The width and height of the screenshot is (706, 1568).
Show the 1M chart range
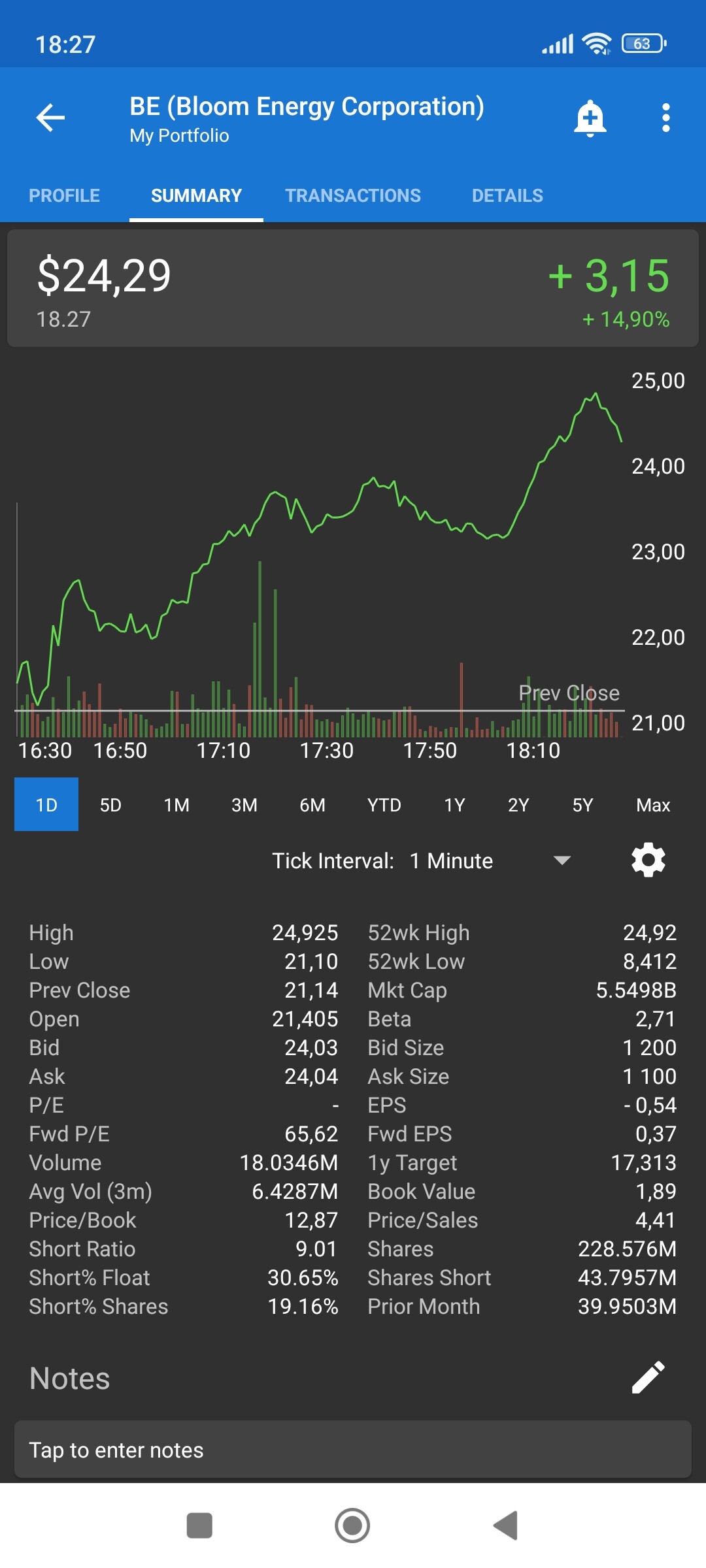pos(176,805)
